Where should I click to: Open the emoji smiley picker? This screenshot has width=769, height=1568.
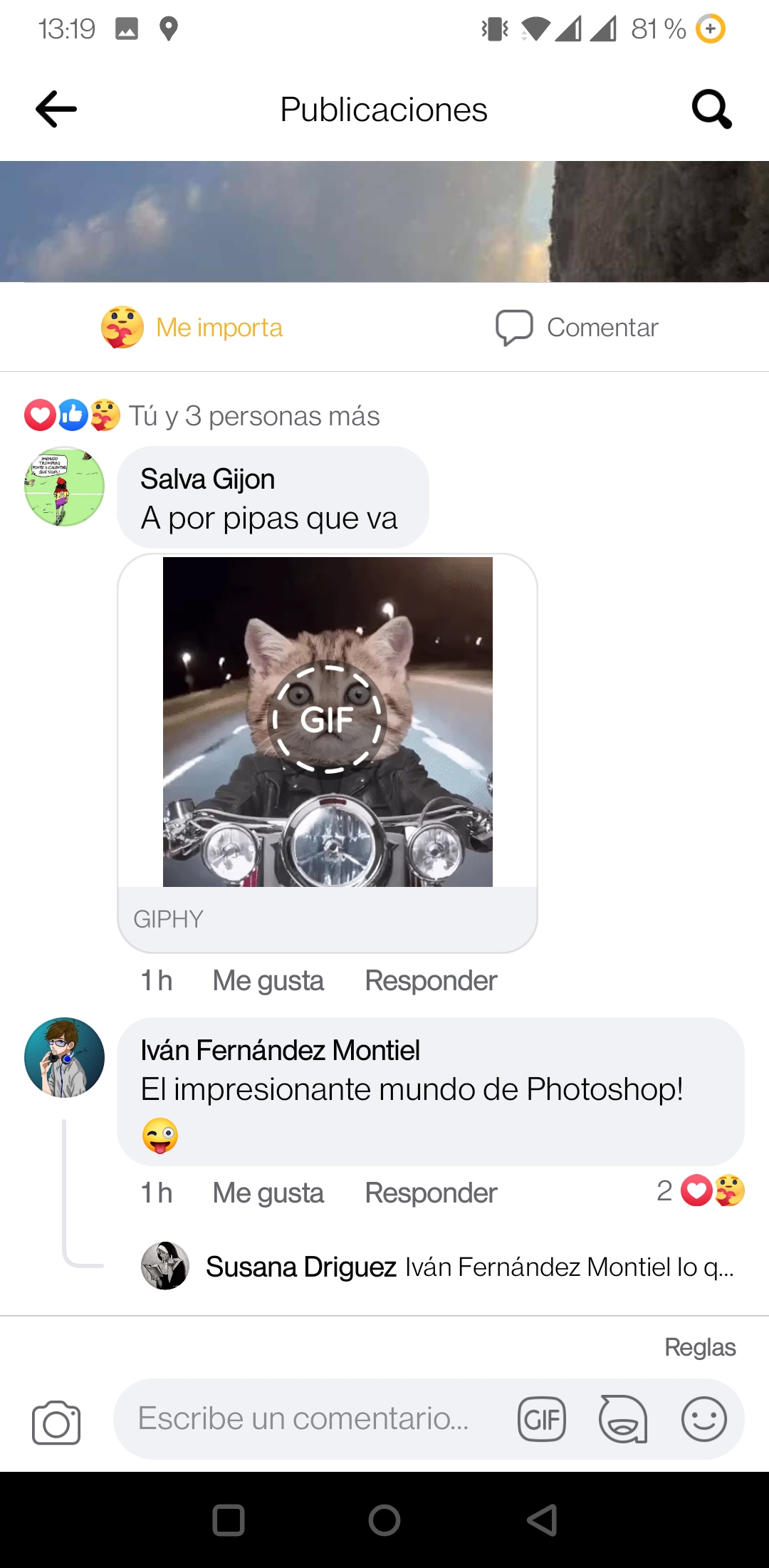click(x=704, y=1419)
